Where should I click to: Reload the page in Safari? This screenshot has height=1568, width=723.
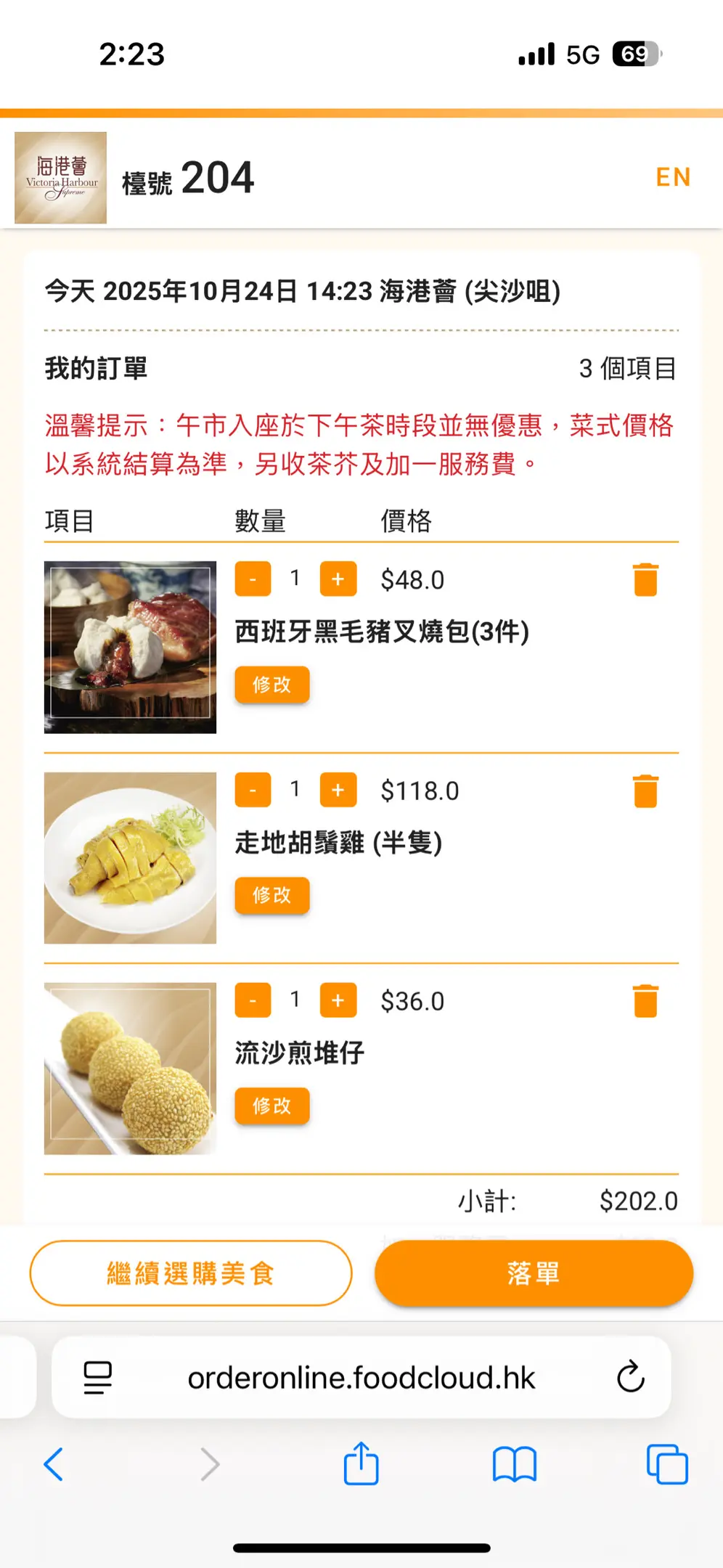pyautogui.click(x=630, y=1377)
